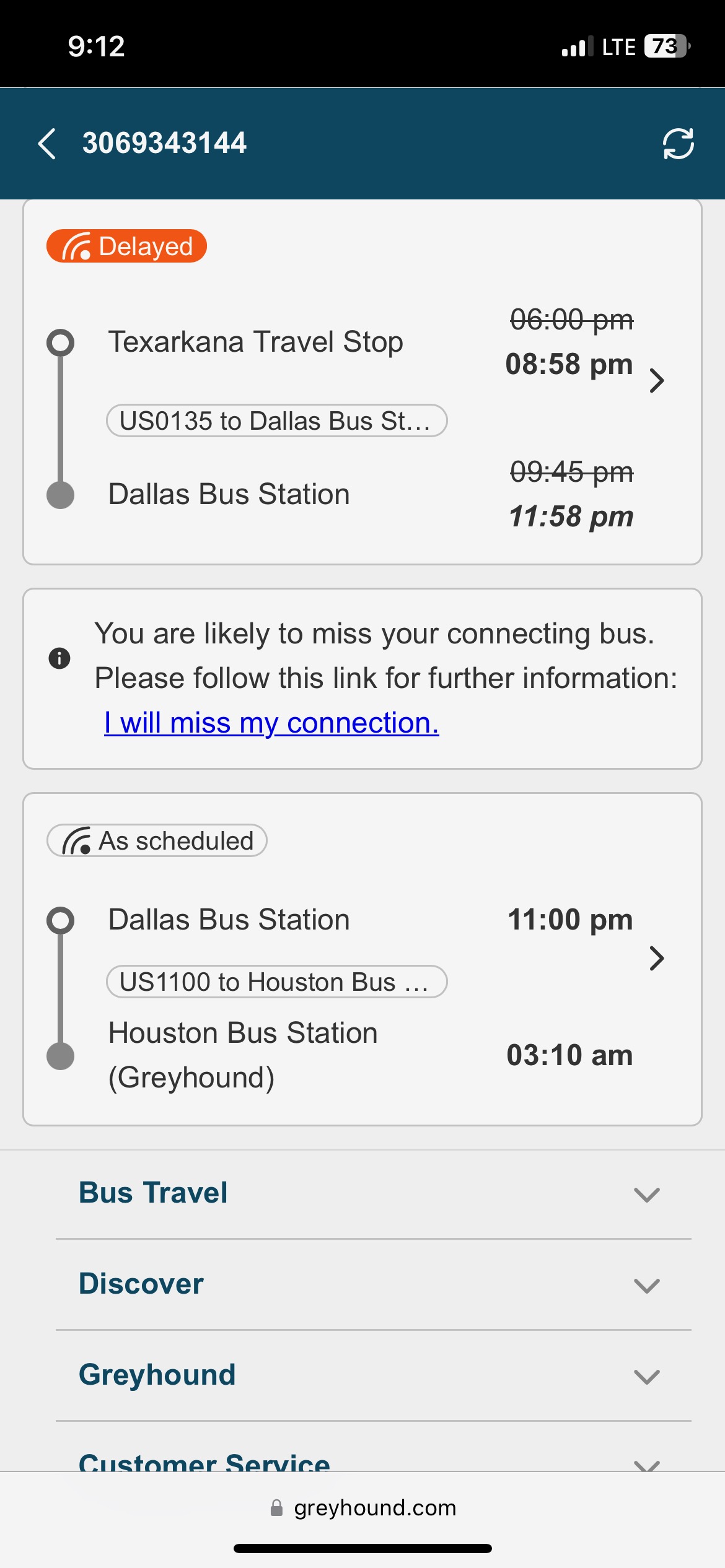Click the destination dot beside Dallas Bus Station

click(60, 494)
